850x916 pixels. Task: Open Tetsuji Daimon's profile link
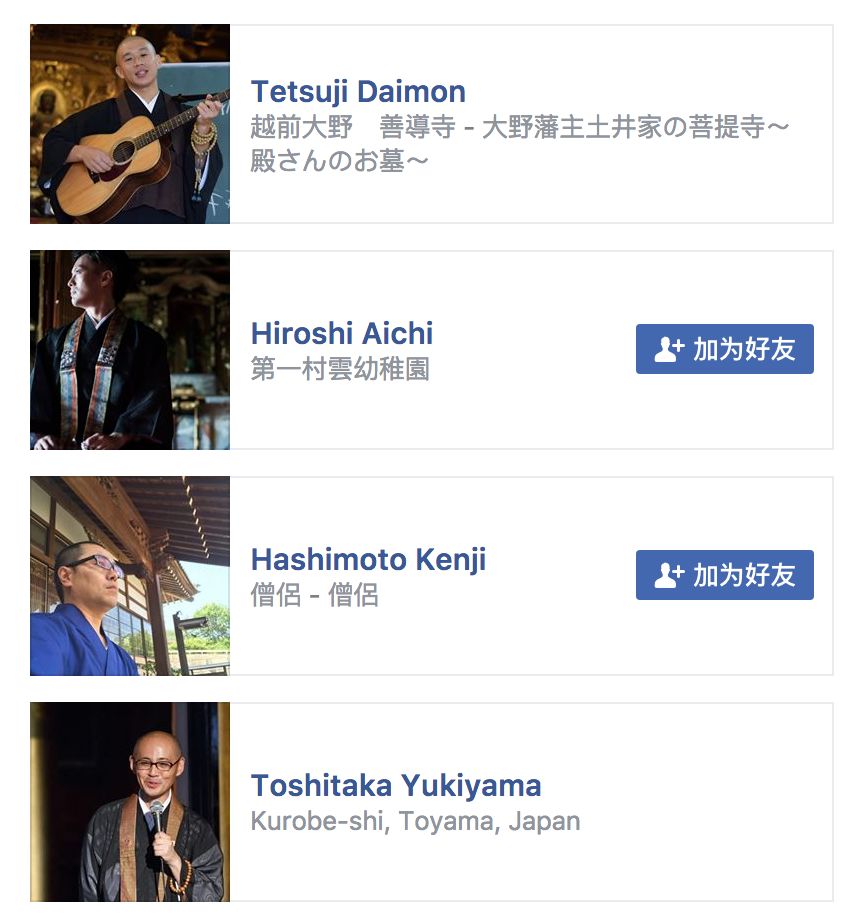click(x=358, y=91)
